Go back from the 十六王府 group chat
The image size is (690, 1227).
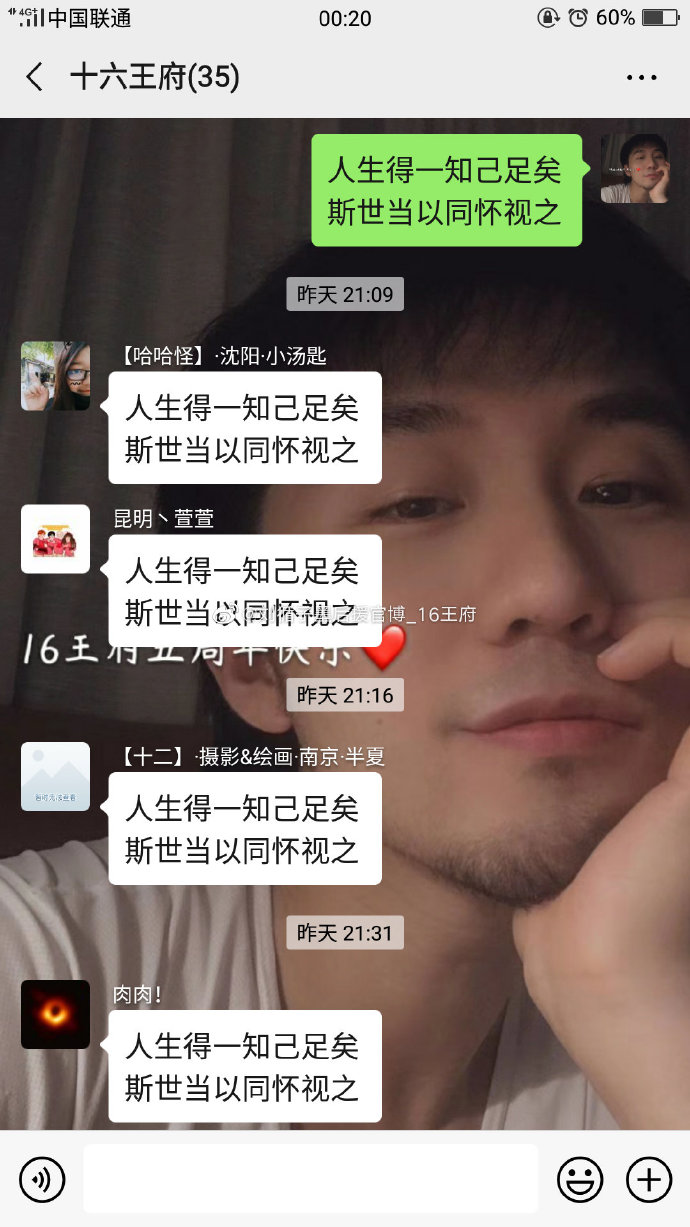[35, 77]
